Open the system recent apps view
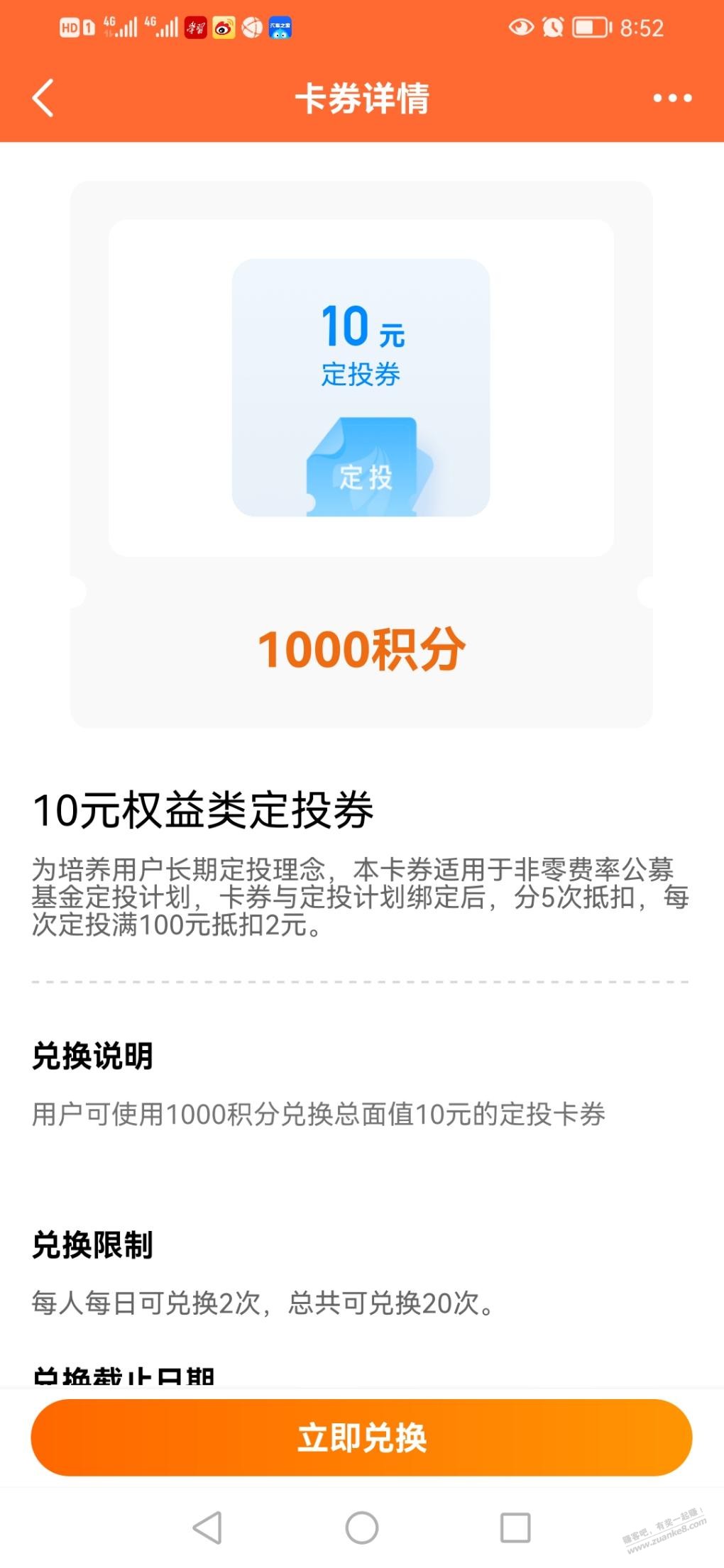 click(x=515, y=1528)
